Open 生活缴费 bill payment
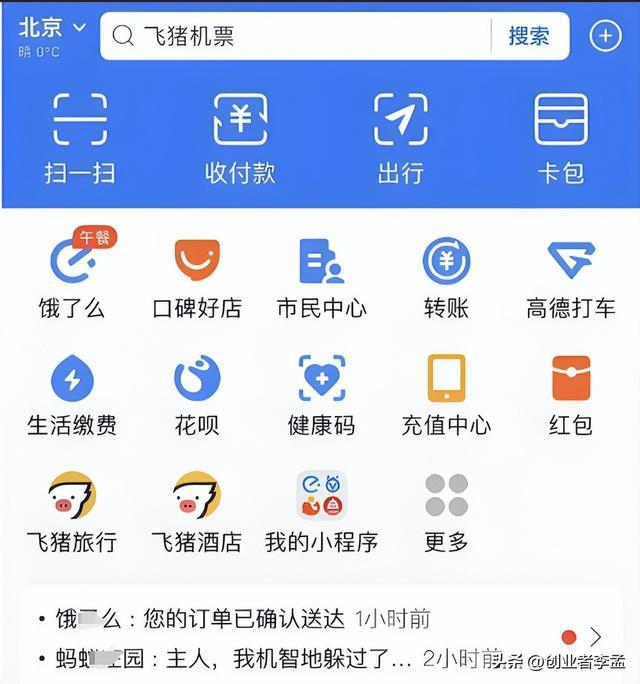 [x=72, y=395]
